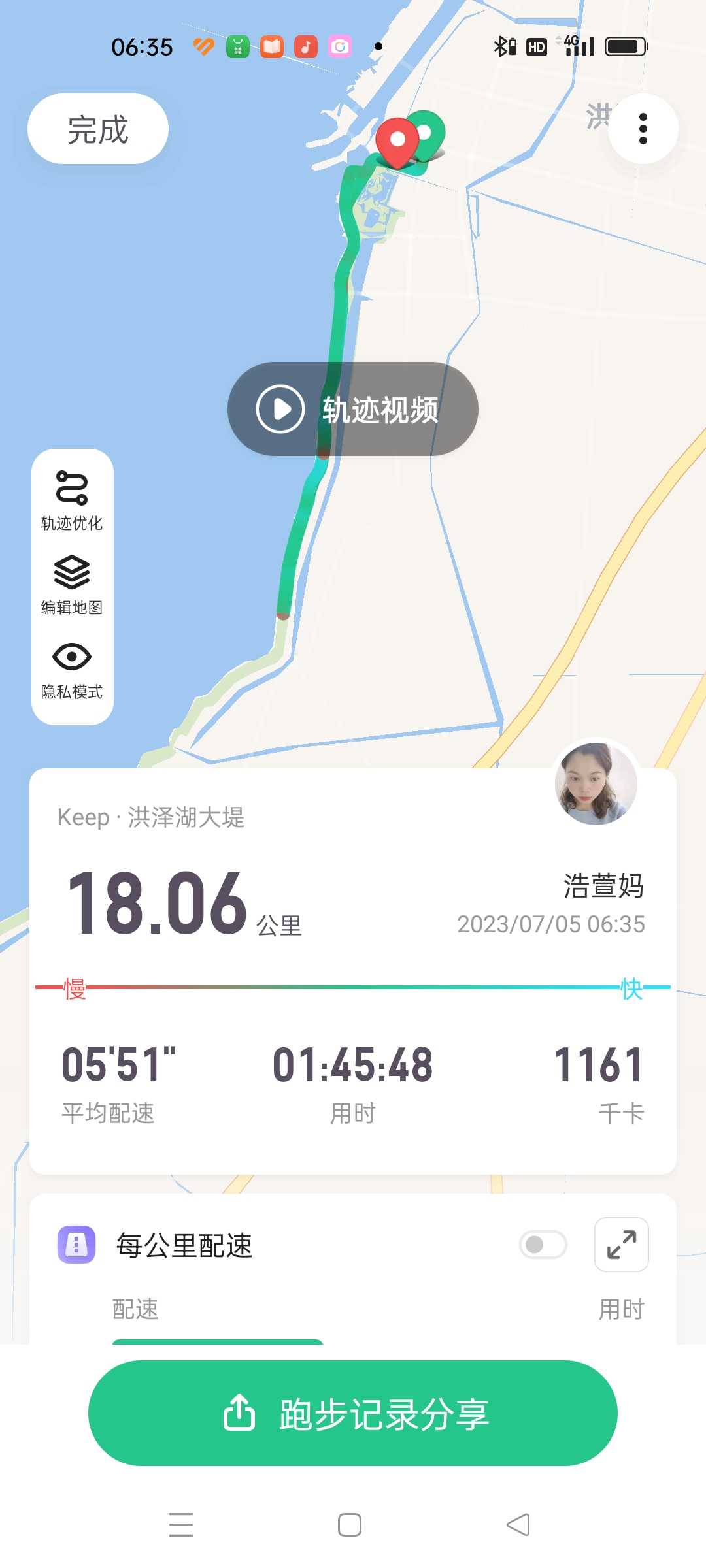This screenshot has width=706, height=1568.
Task: Share the run via 跑步记录分享
Action: coord(353,1413)
